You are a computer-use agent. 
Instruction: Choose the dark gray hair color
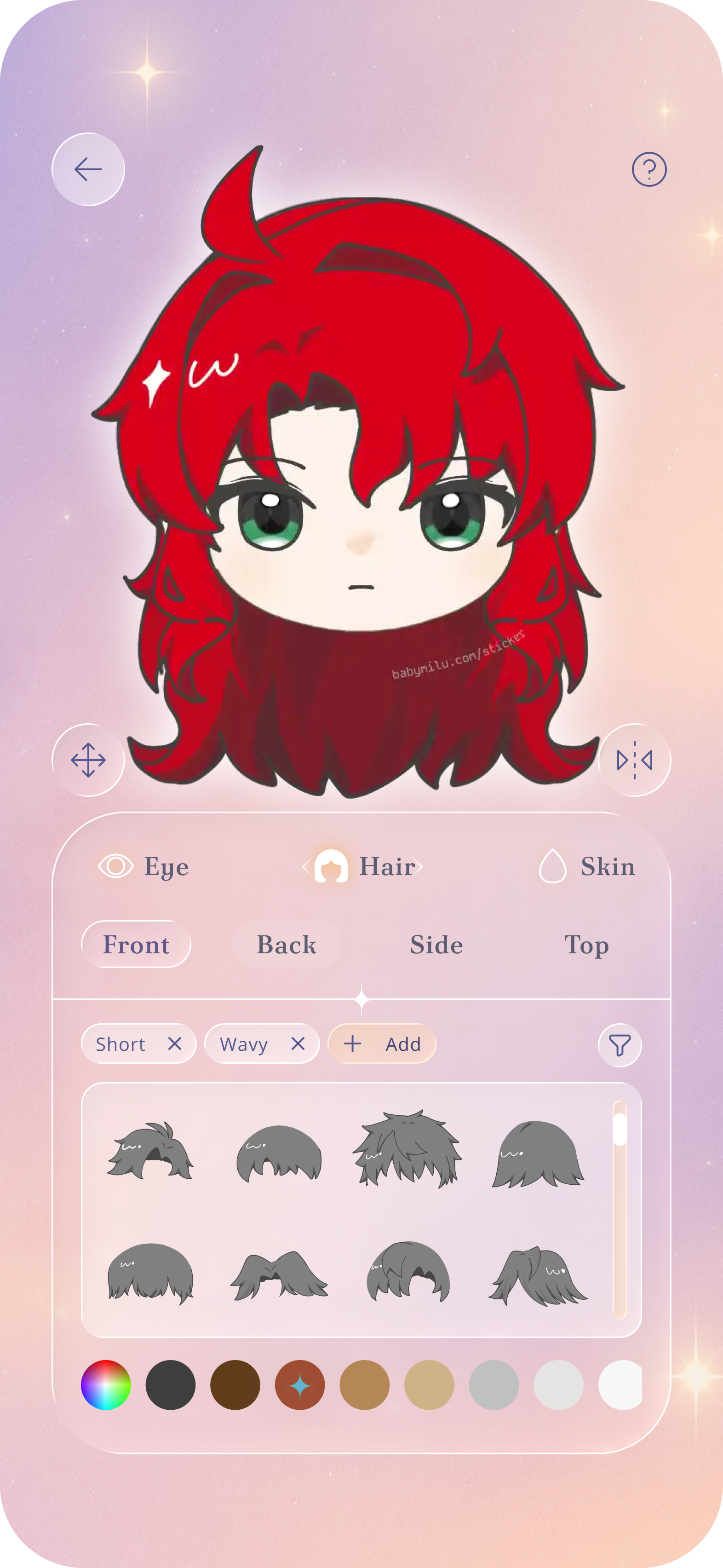pyautogui.click(x=171, y=1385)
